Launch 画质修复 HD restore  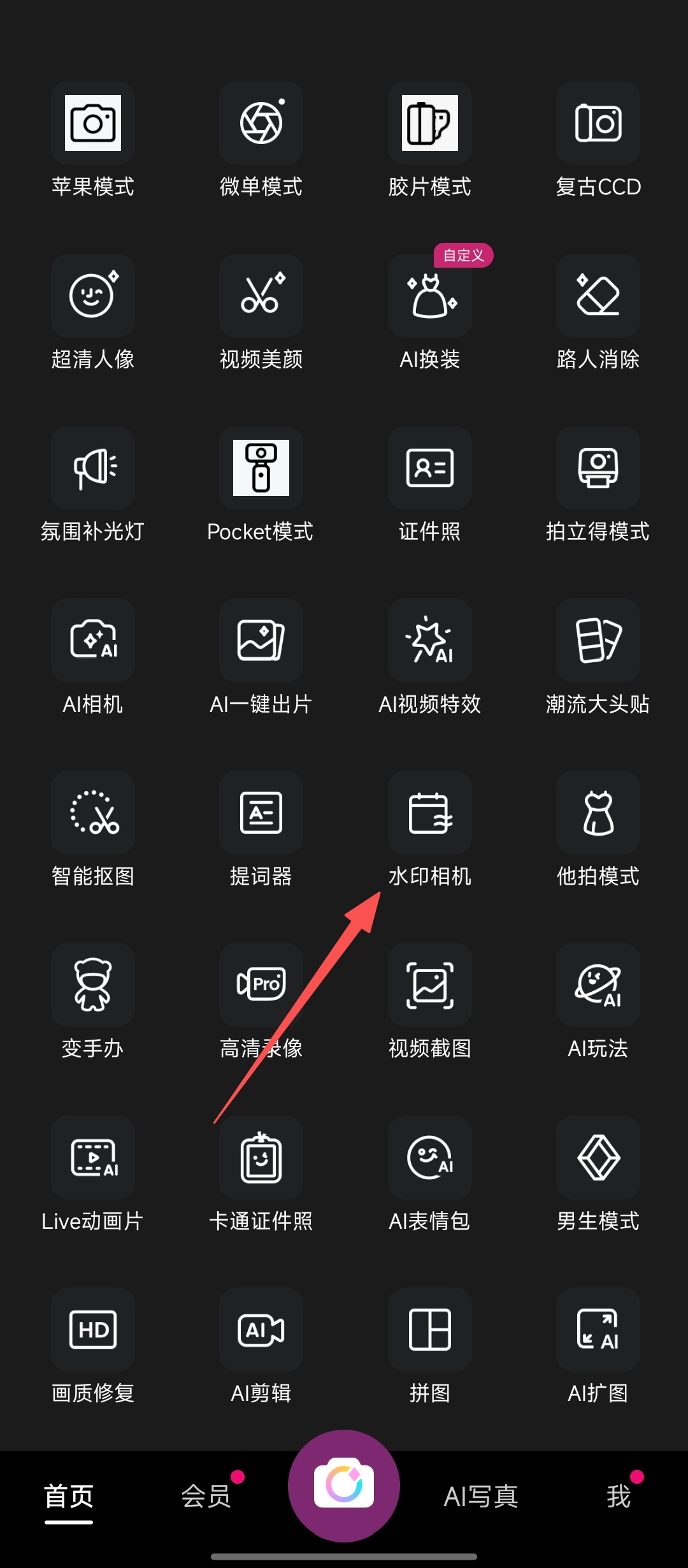(x=93, y=1330)
